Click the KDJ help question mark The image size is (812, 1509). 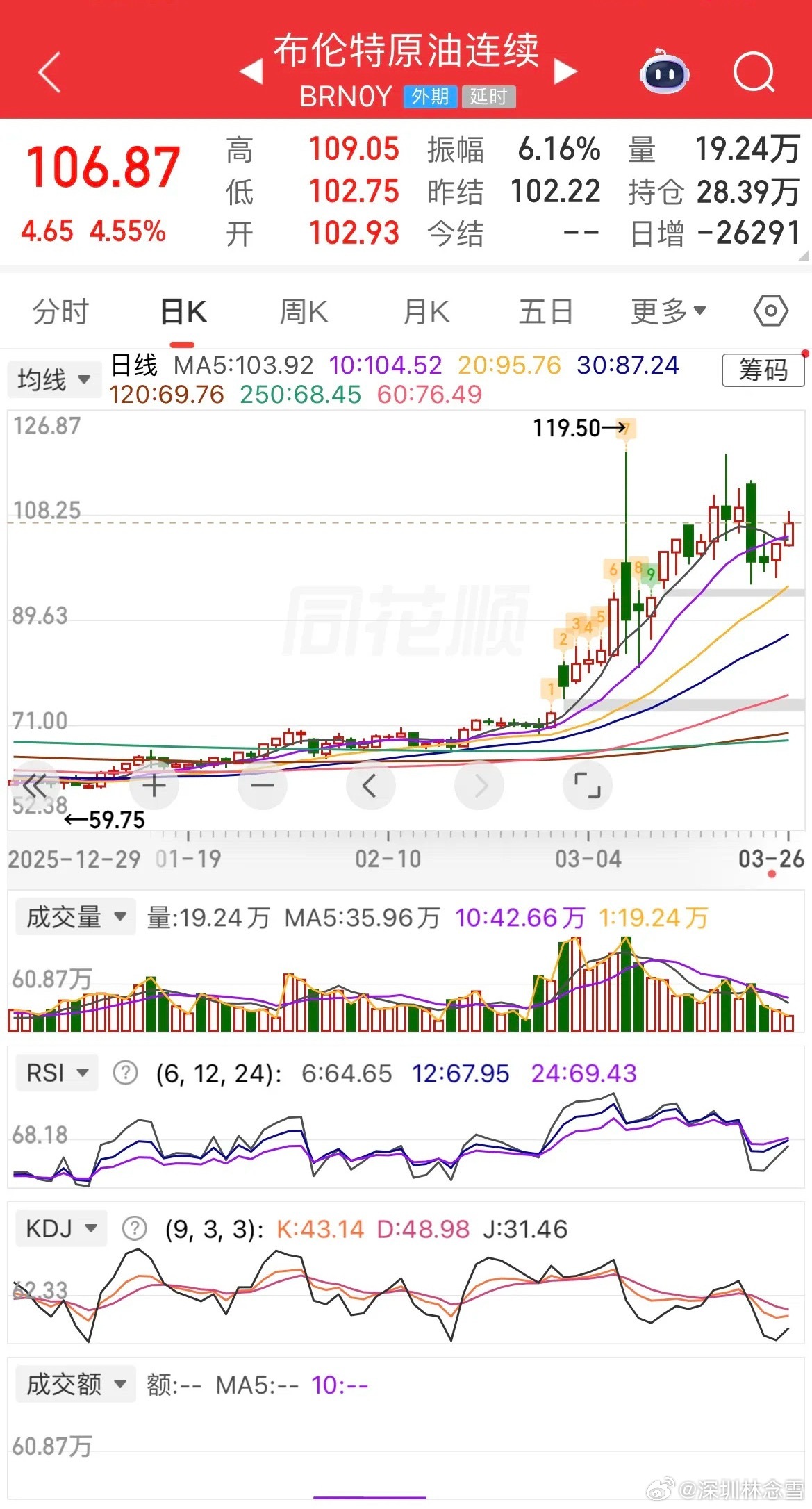point(135,1229)
